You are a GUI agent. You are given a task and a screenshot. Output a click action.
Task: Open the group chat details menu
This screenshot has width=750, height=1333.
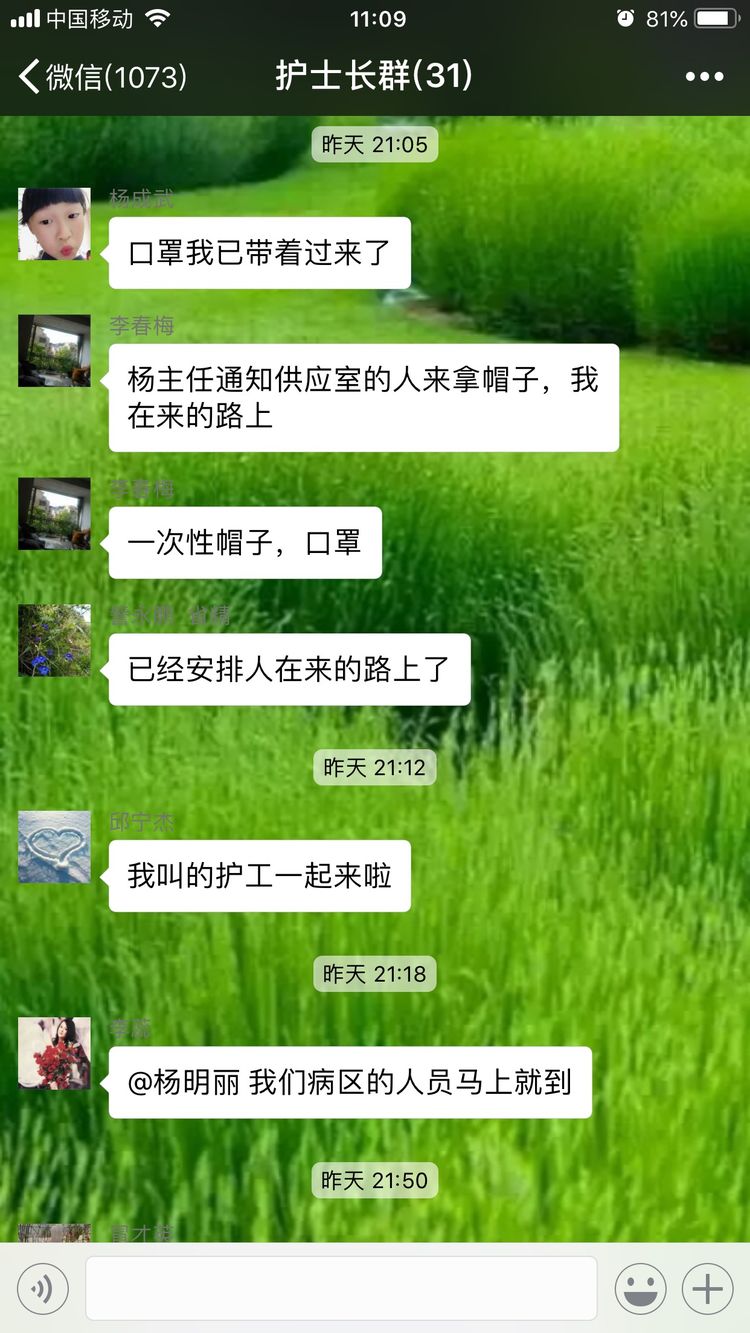point(704,76)
